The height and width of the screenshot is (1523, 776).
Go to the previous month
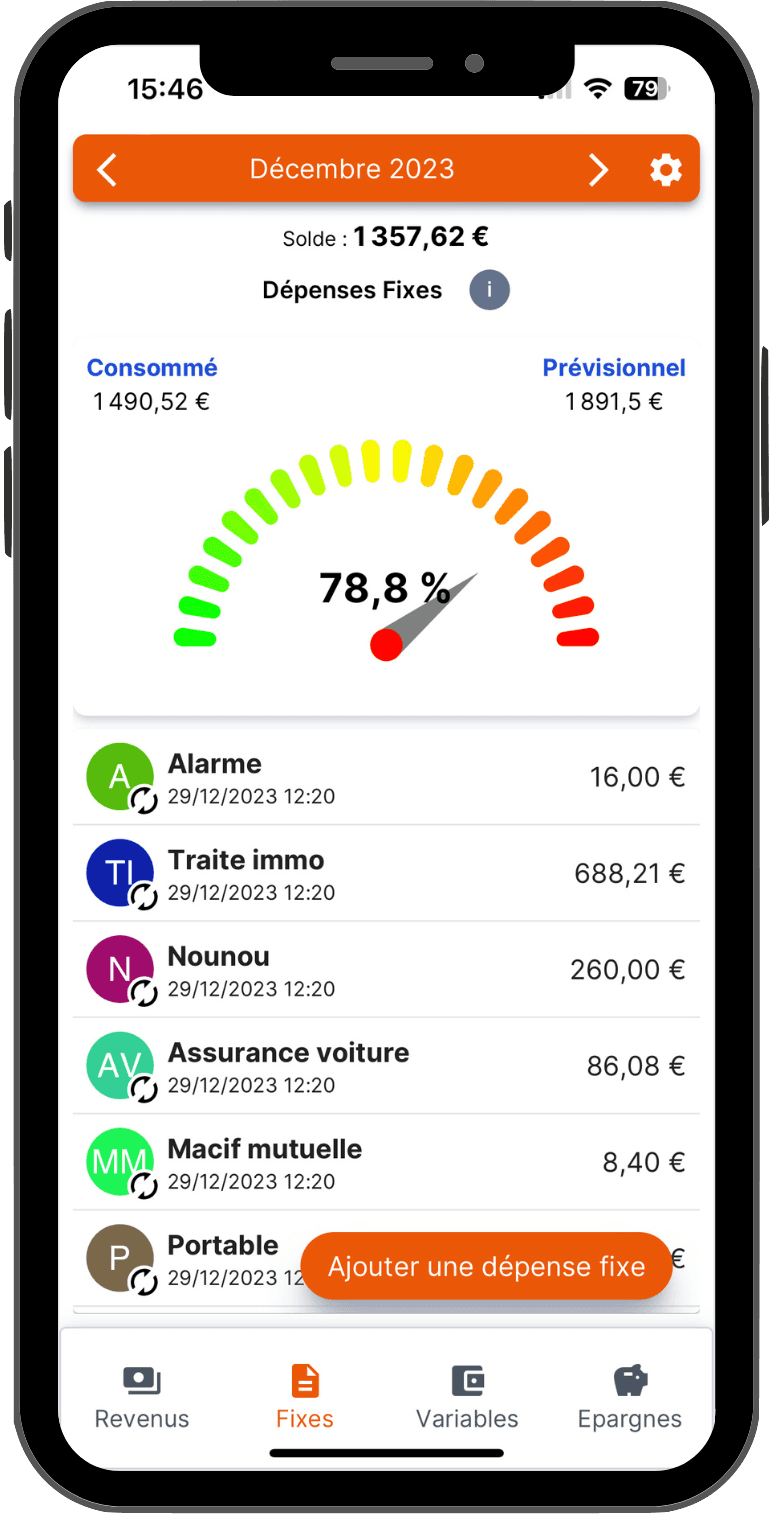(107, 169)
